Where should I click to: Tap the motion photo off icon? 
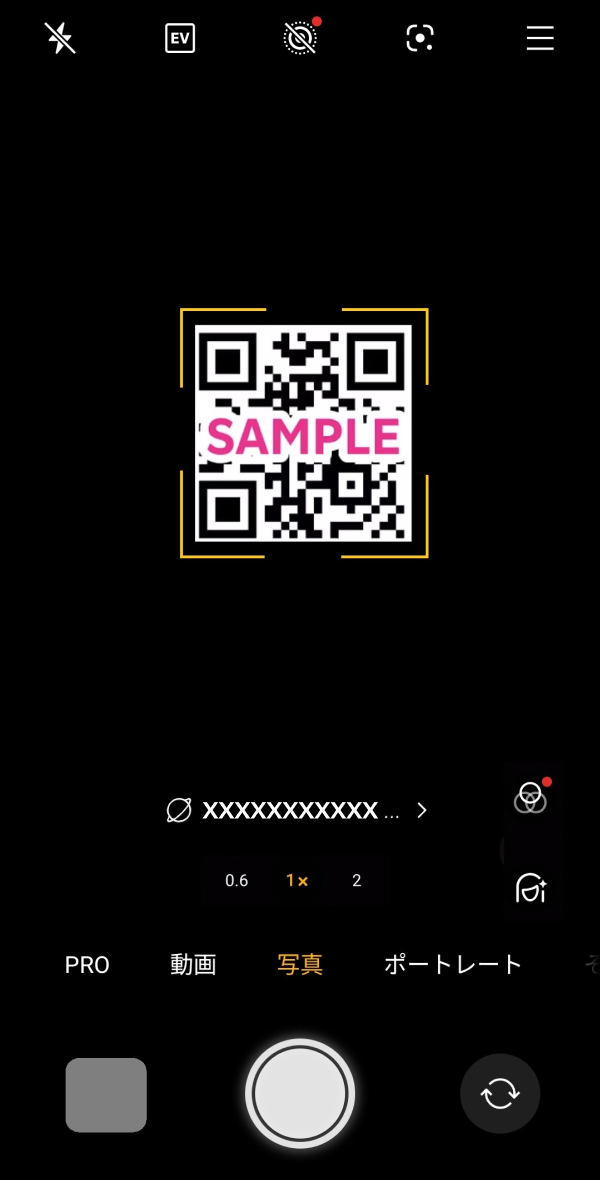[300, 39]
